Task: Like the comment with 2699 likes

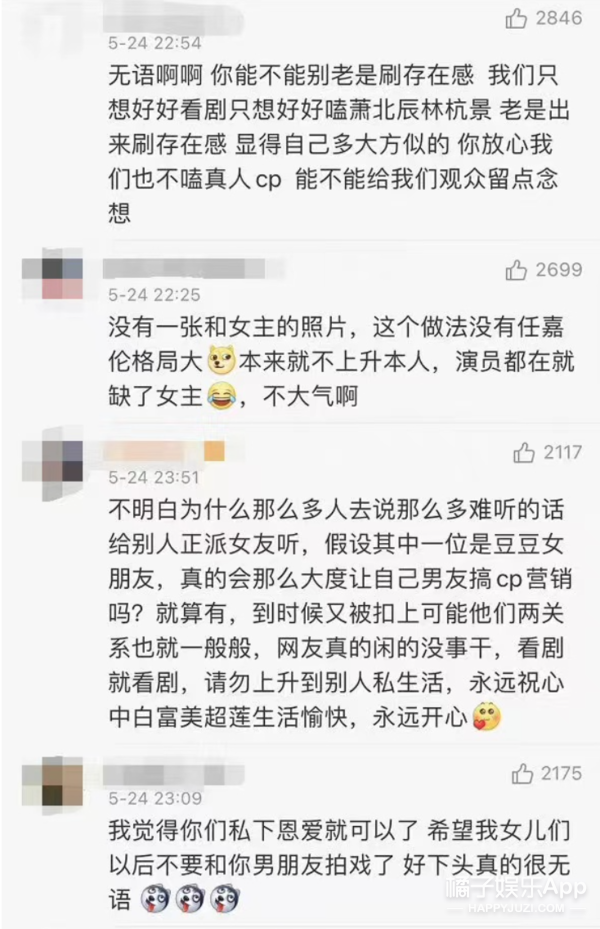Action: (x=516, y=270)
